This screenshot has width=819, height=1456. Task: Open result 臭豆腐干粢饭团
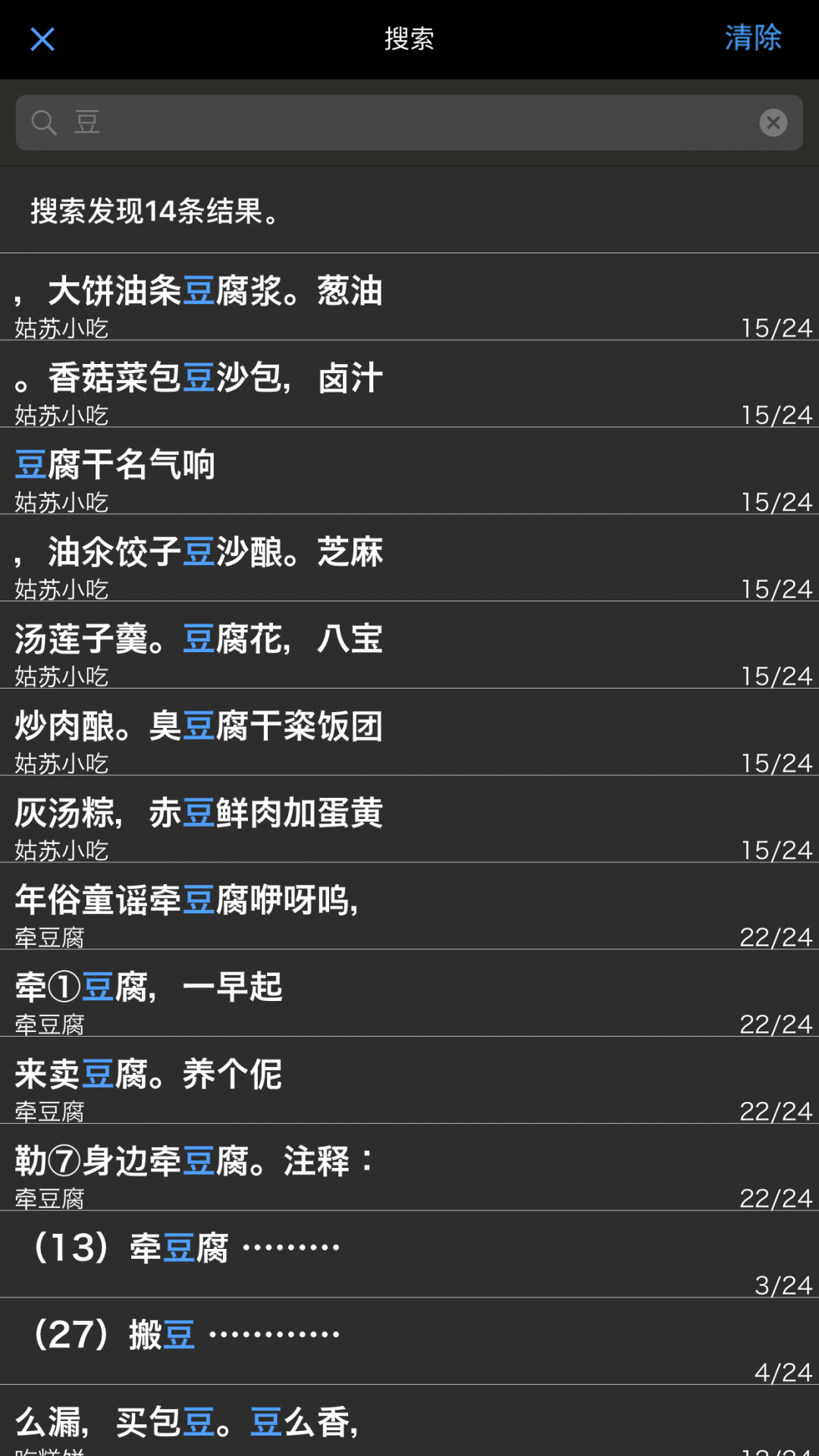pos(409,733)
